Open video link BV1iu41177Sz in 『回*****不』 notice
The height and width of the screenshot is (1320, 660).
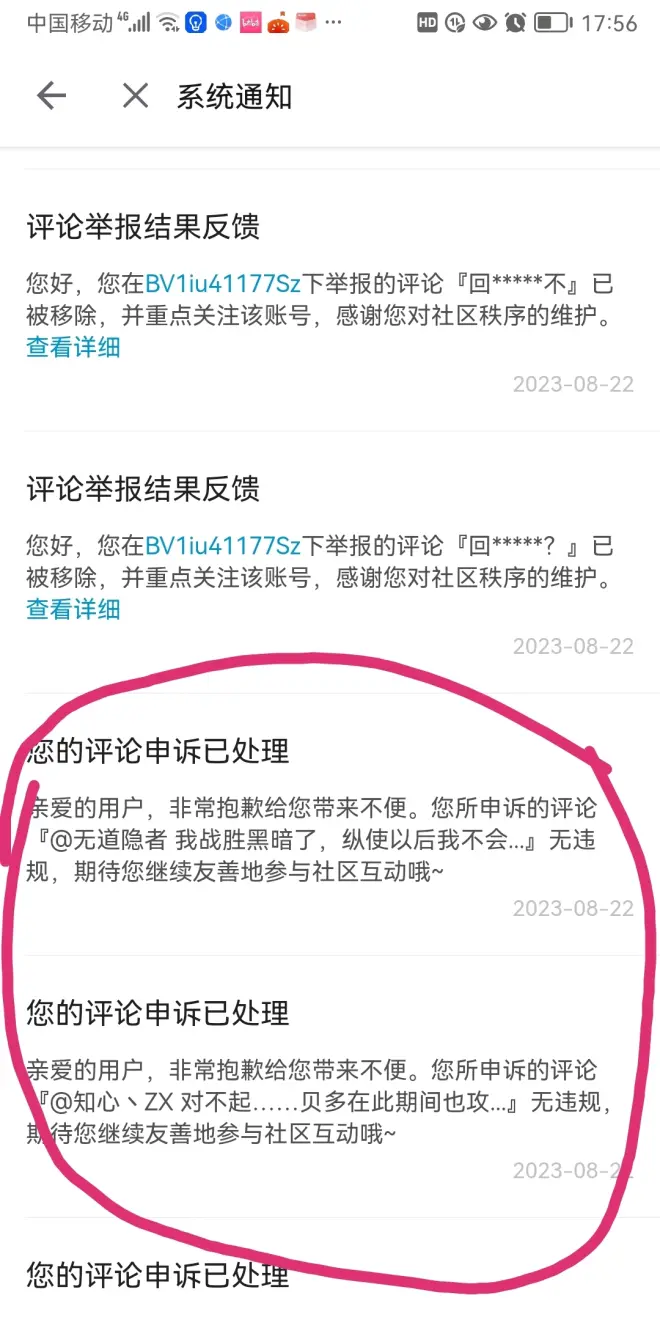[x=223, y=284]
